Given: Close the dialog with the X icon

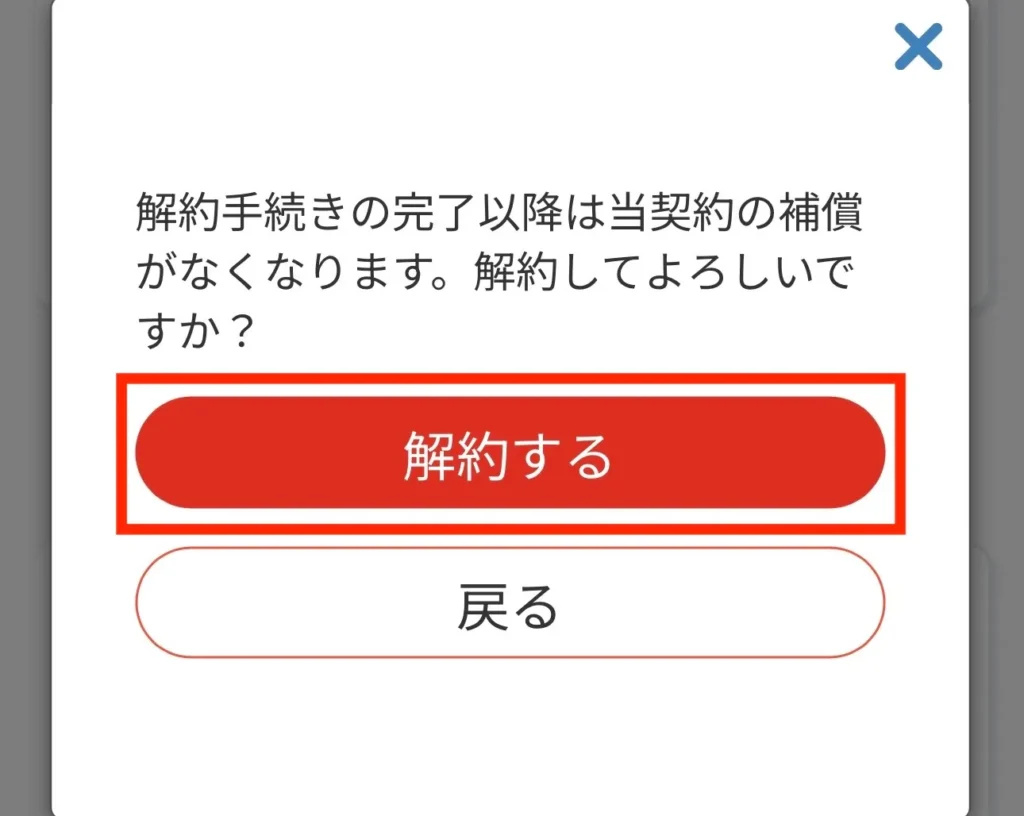Looking at the screenshot, I should pyautogui.click(x=917, y=47).
